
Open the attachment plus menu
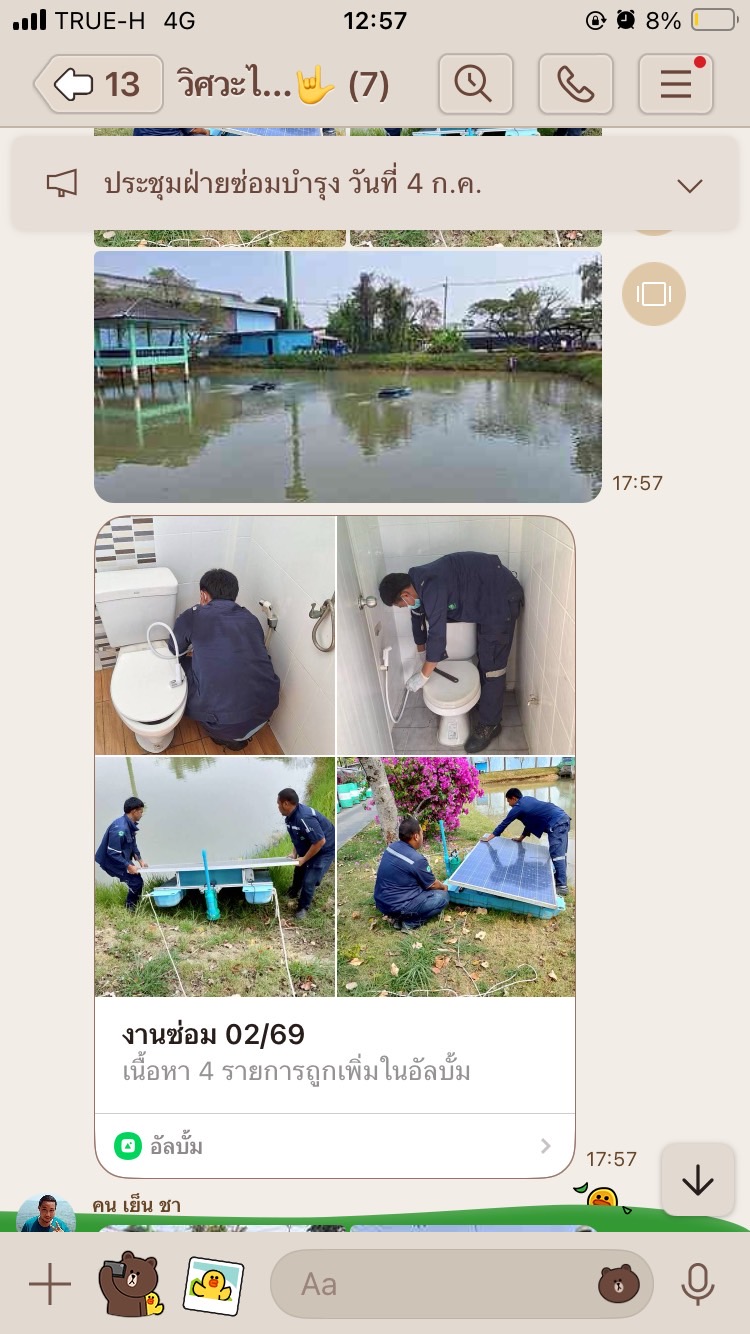[x=49, y=1284]
